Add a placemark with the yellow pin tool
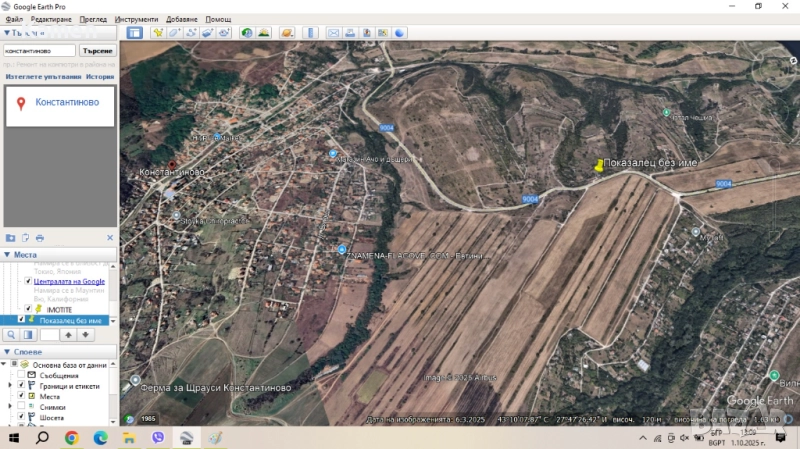 (158, 33)
